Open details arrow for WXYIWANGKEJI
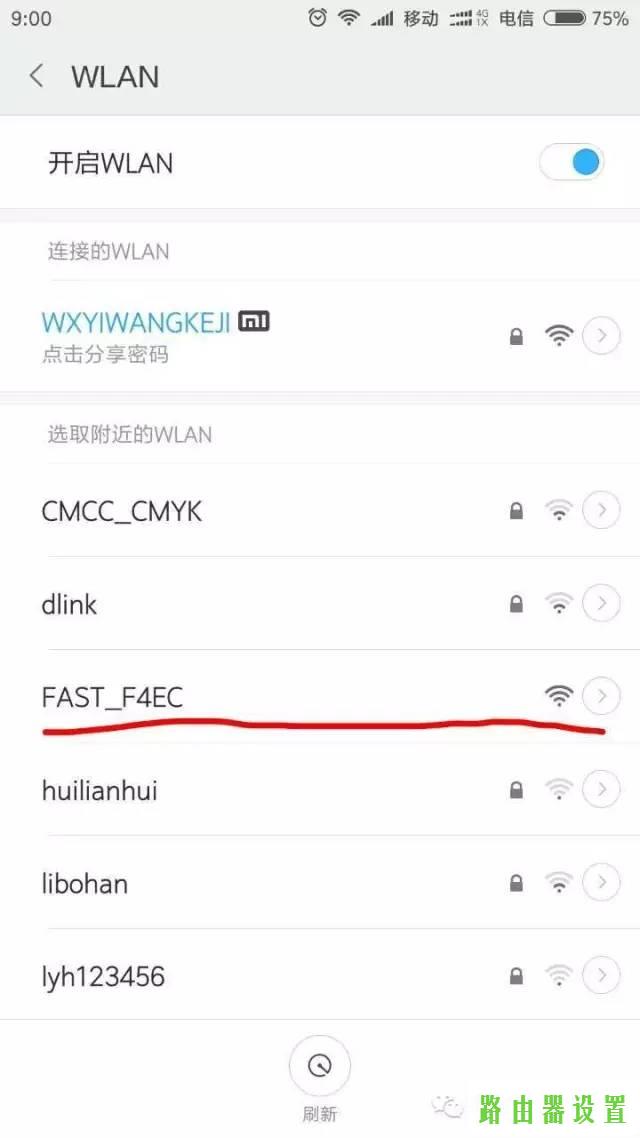Screen dimensions: 640x1138 point(601,336)
